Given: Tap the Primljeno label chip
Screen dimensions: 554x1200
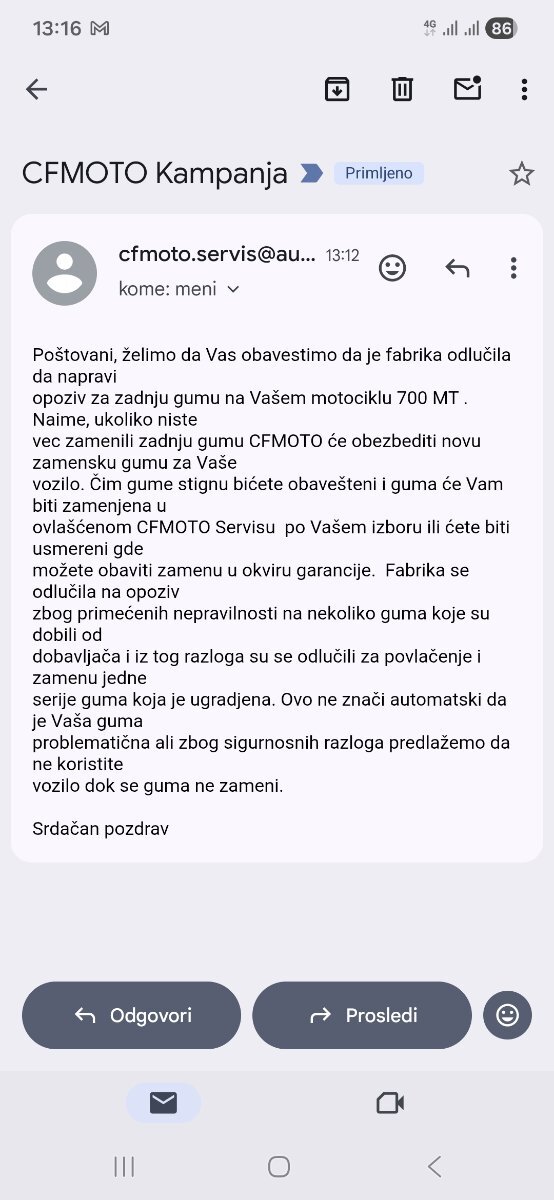Looking at the screenshot, I should tap(379, 173).
